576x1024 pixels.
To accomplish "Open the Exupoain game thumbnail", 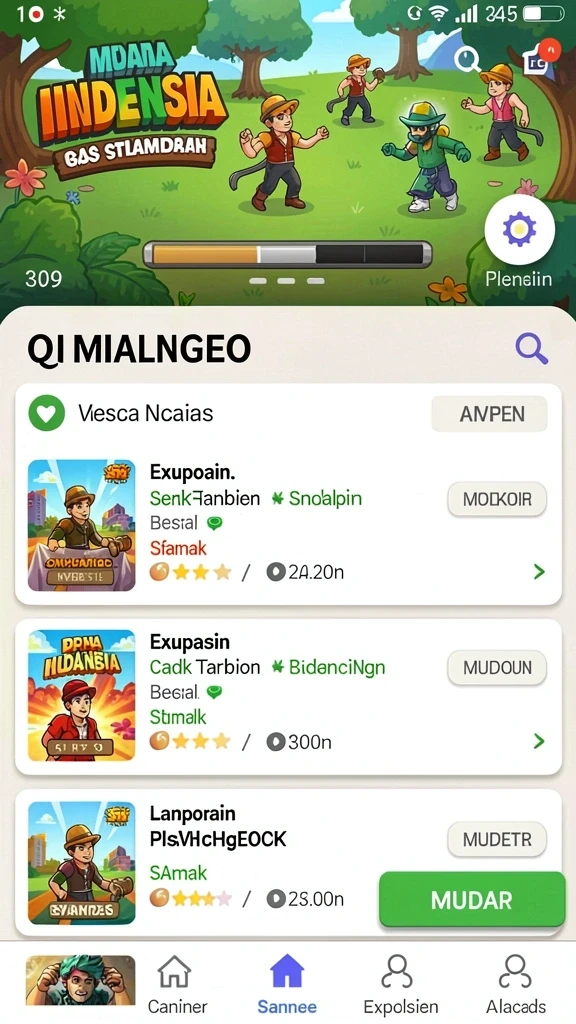I will [82, 525].
